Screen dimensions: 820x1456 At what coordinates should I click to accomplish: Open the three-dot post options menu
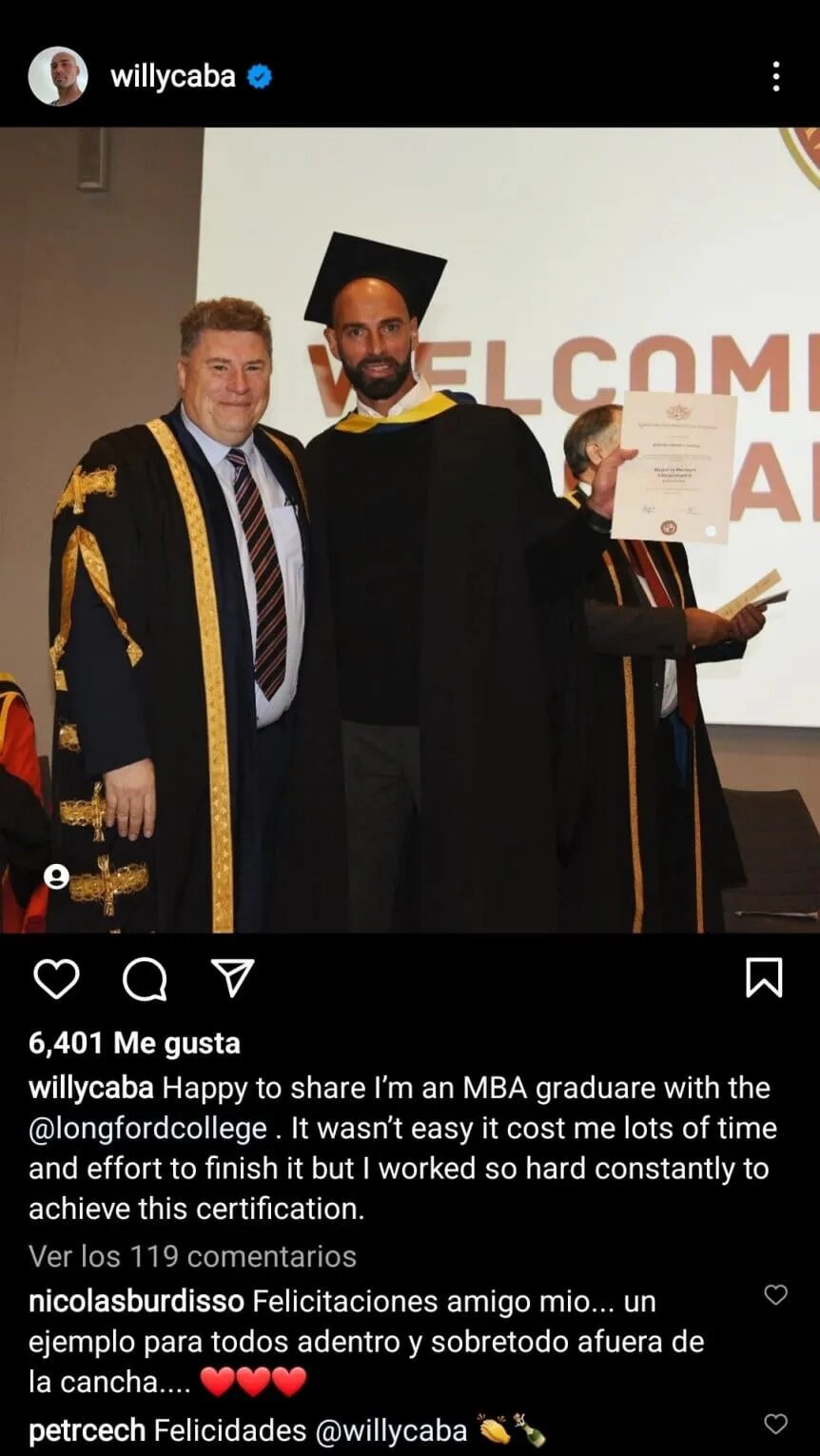776,76
